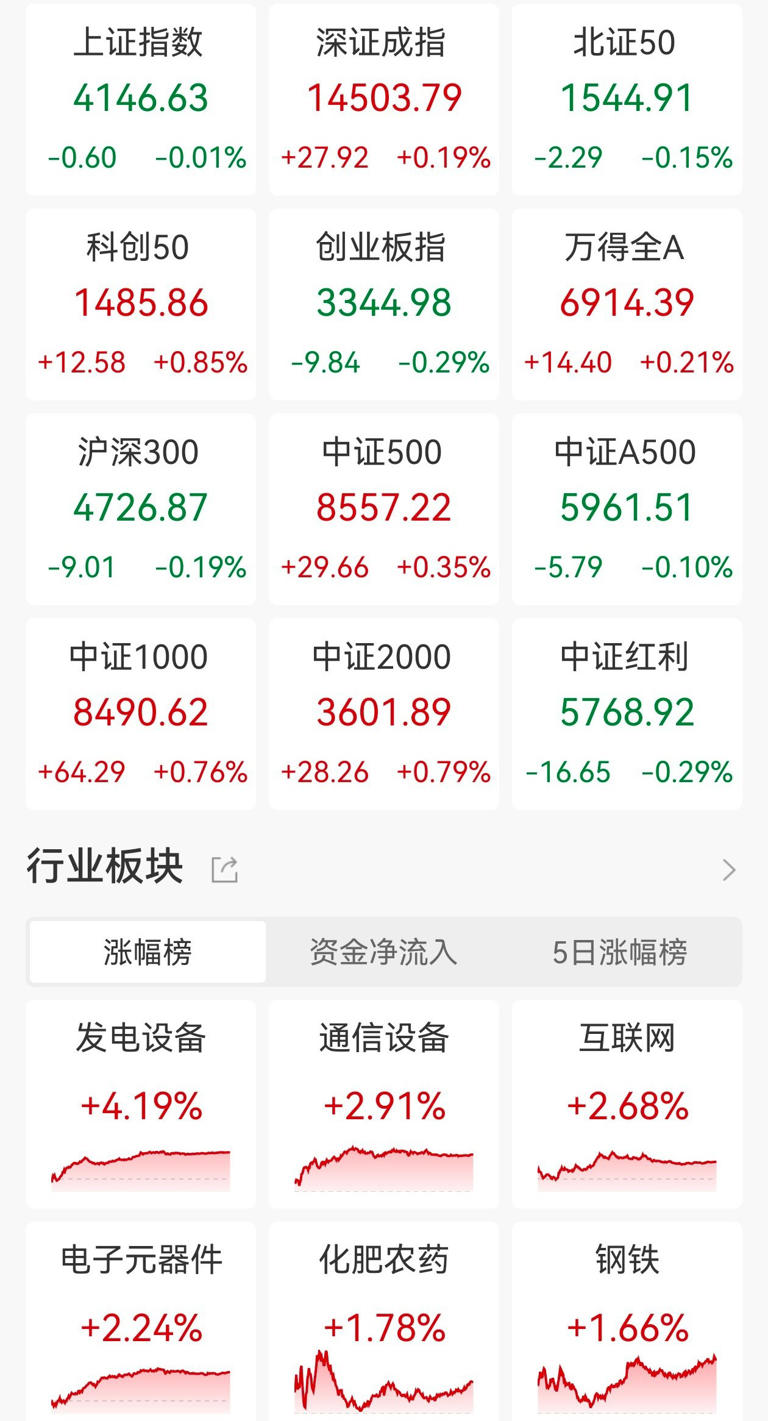Switch to the 5日涨幅榜 tab
Screen dimensions: 768x1421
tap(619, 952)
